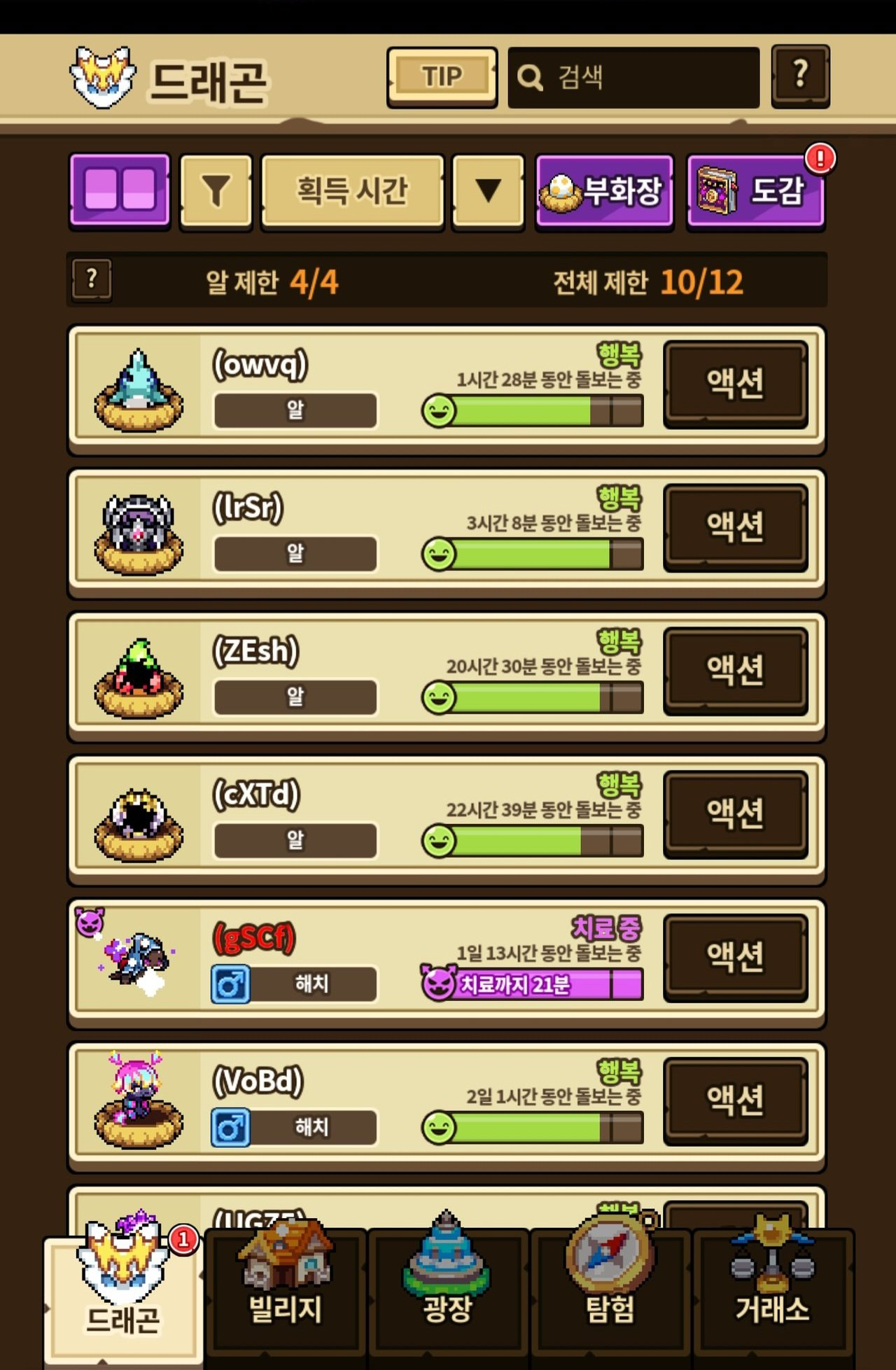Screen dimensions: 896x1370
Task: Open the filter funnel icon
Action: pyautogui.click(x=216, y=191)
